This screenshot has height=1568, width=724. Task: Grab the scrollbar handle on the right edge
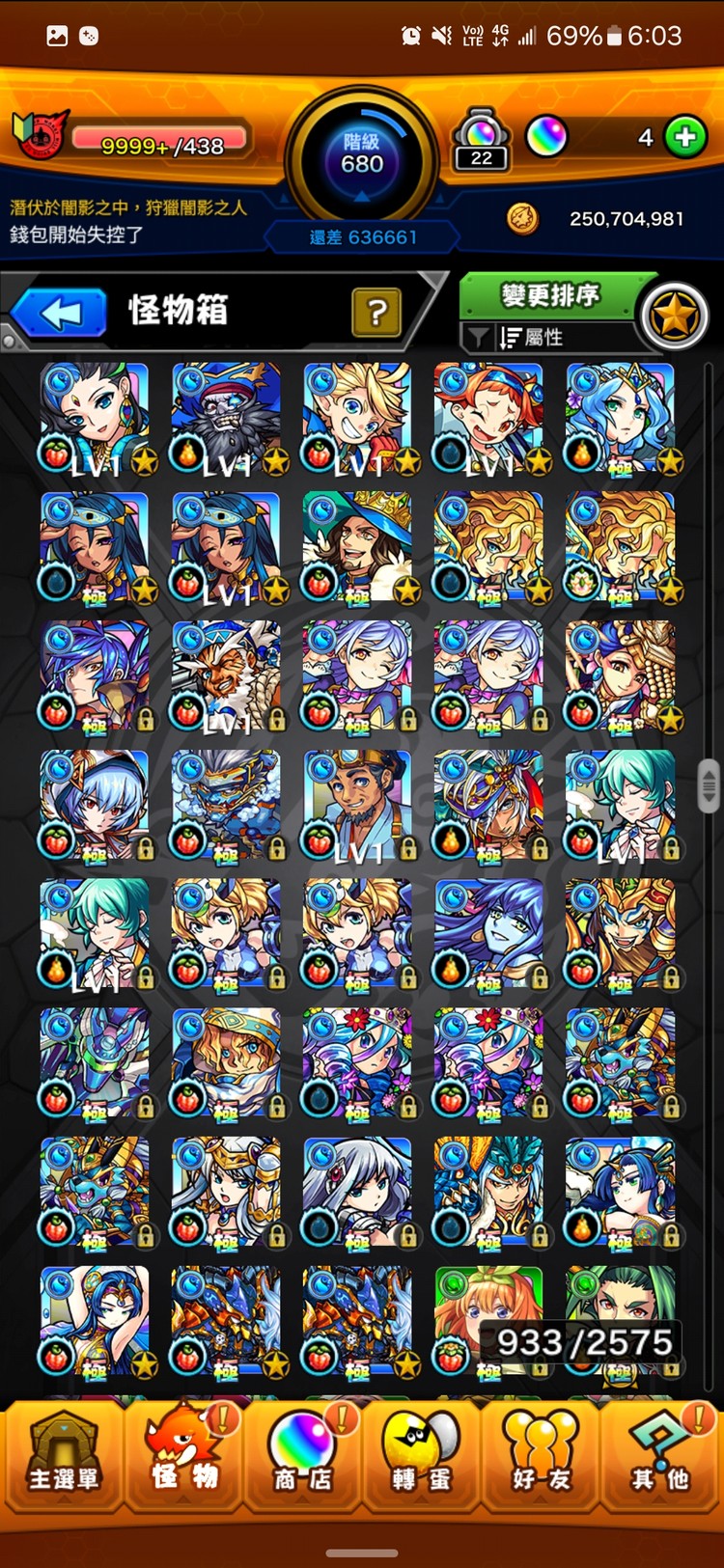tap(709, 785)
